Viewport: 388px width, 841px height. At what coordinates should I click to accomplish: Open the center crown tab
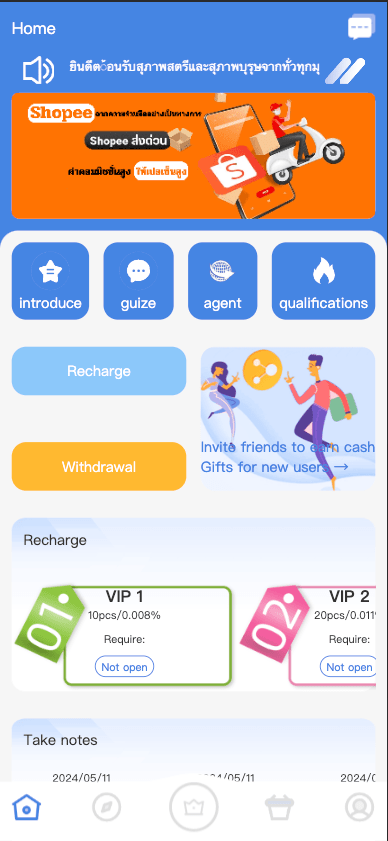pos(194,807)
